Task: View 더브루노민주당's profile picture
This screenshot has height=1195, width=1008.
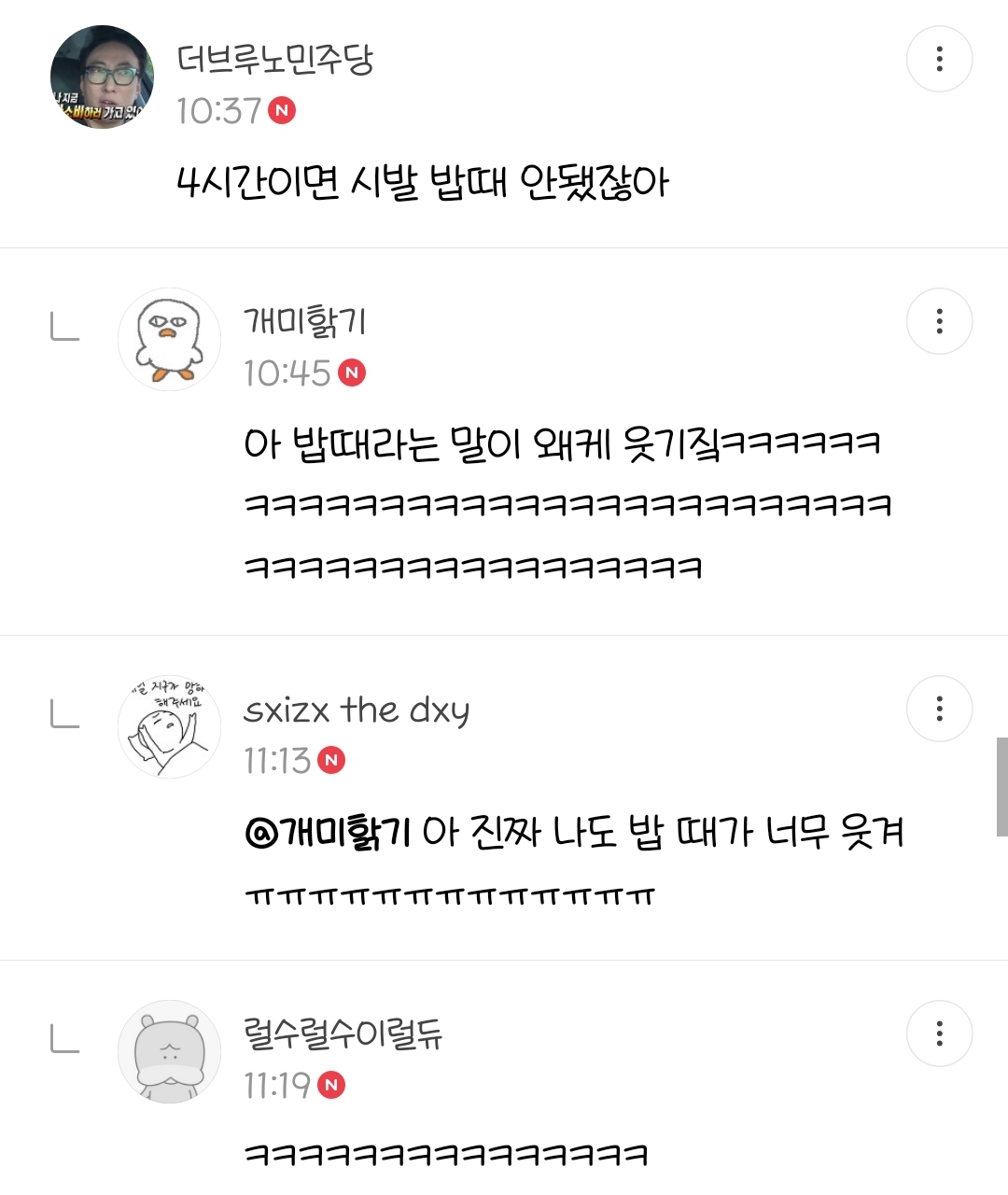Action: click(102, 77)
